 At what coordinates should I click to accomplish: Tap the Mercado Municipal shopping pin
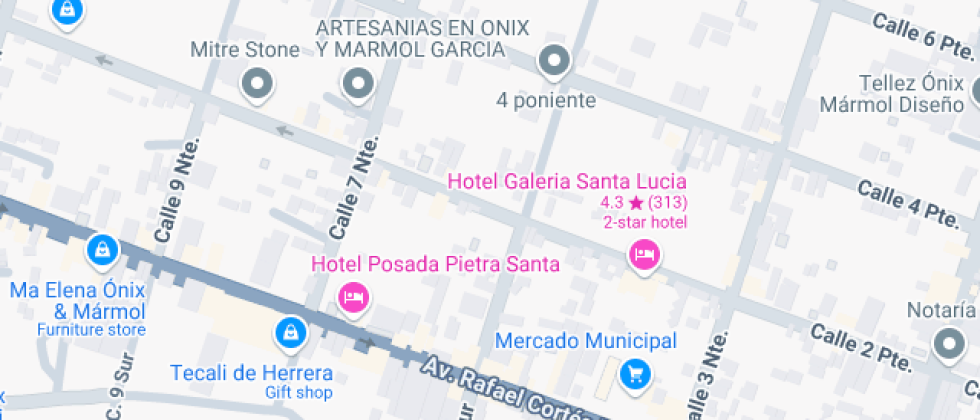tap(635, 374)
